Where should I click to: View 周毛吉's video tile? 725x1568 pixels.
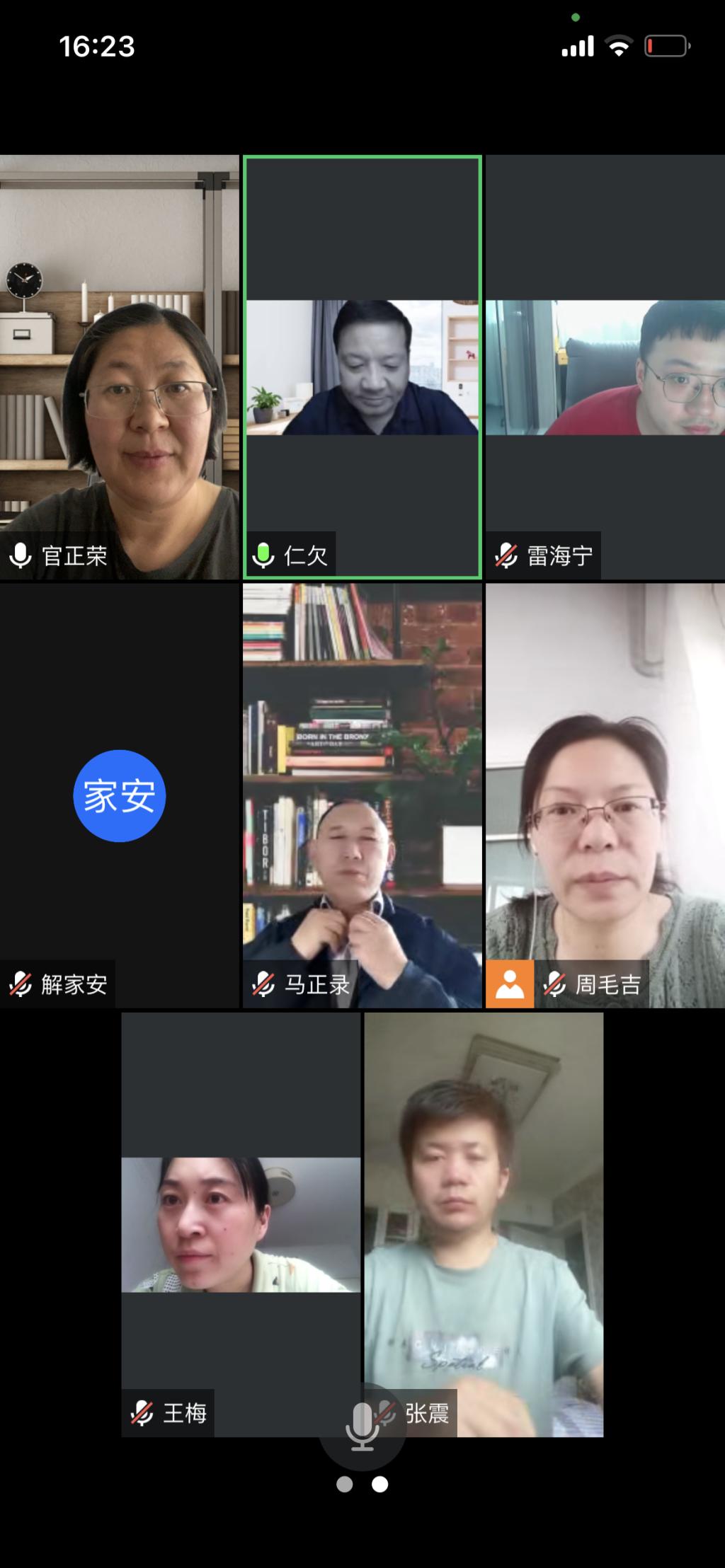(x=605, y=795)
